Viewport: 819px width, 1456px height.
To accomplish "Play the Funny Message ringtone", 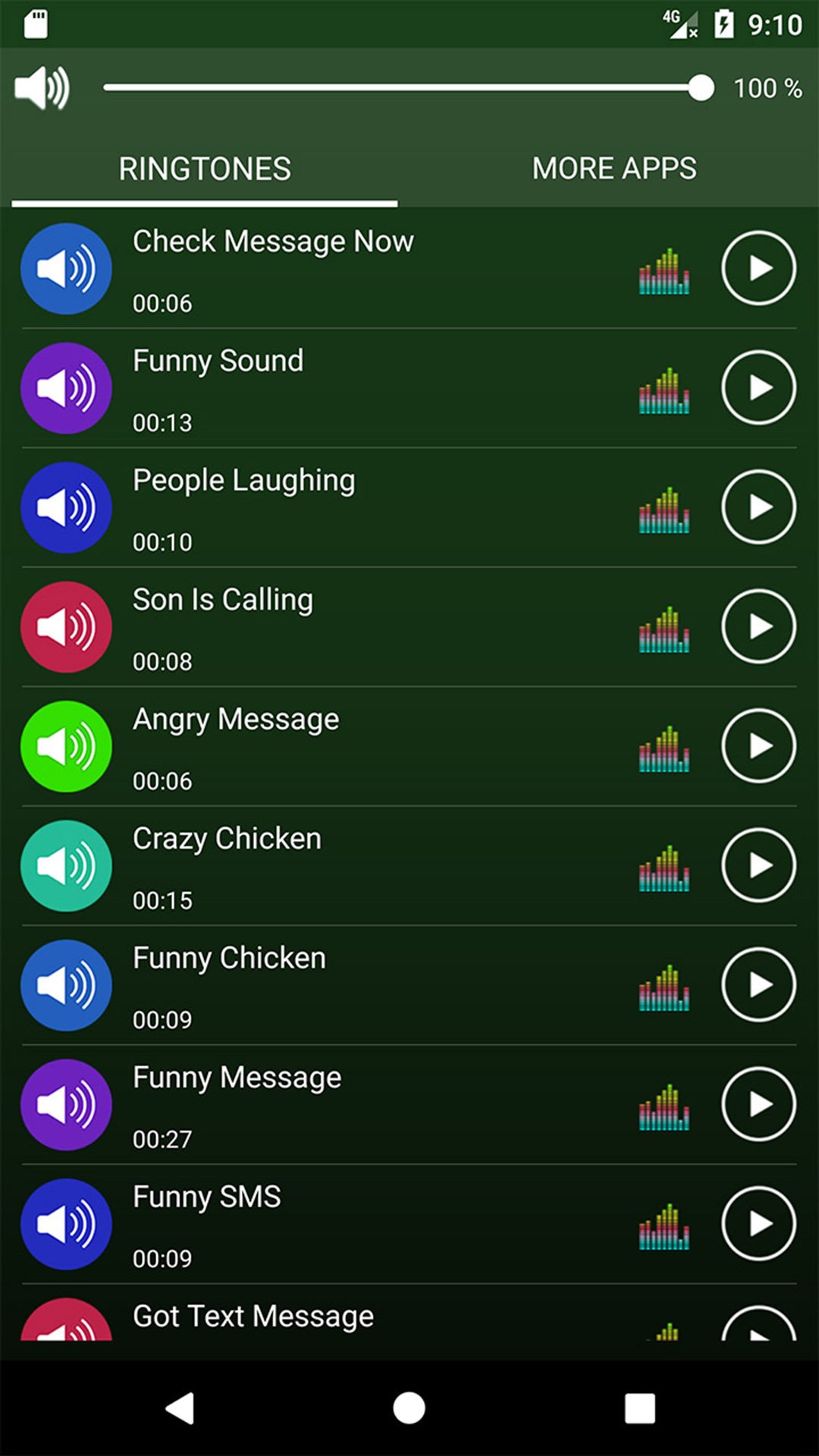I will 758,1104.
